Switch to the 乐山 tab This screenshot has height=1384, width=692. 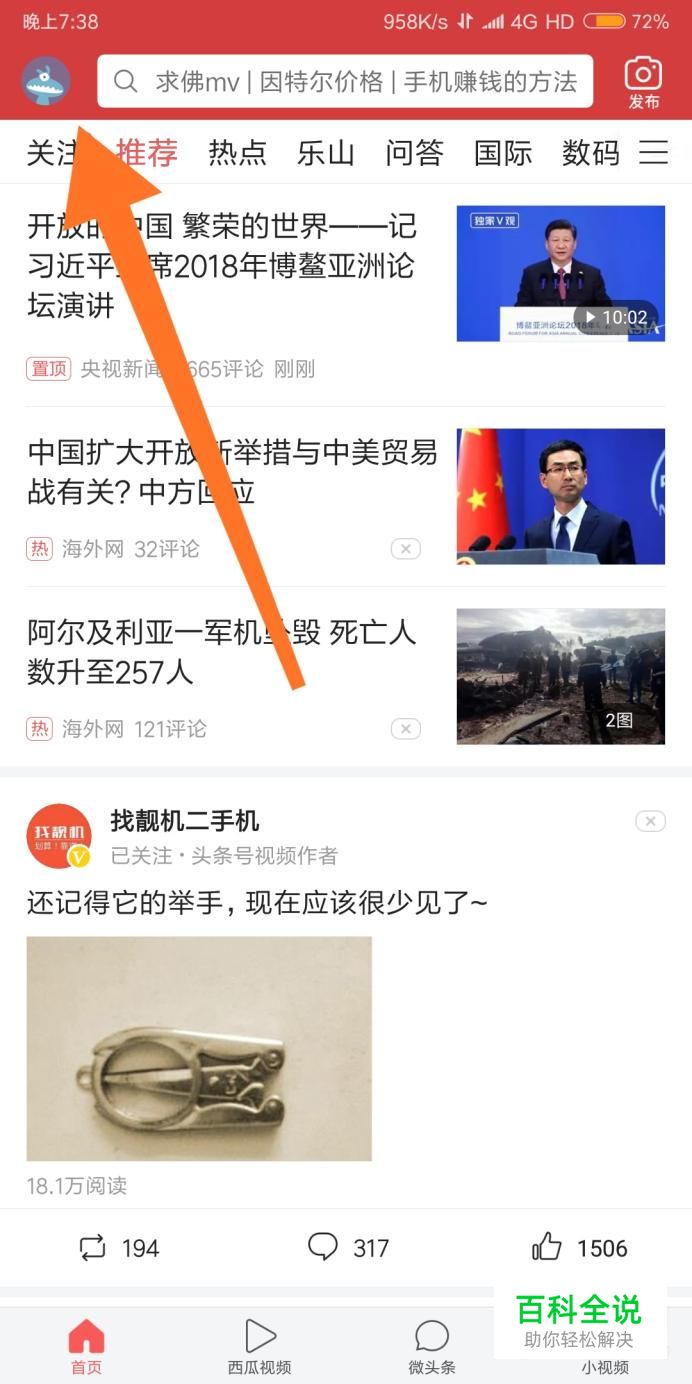point(326,153)
